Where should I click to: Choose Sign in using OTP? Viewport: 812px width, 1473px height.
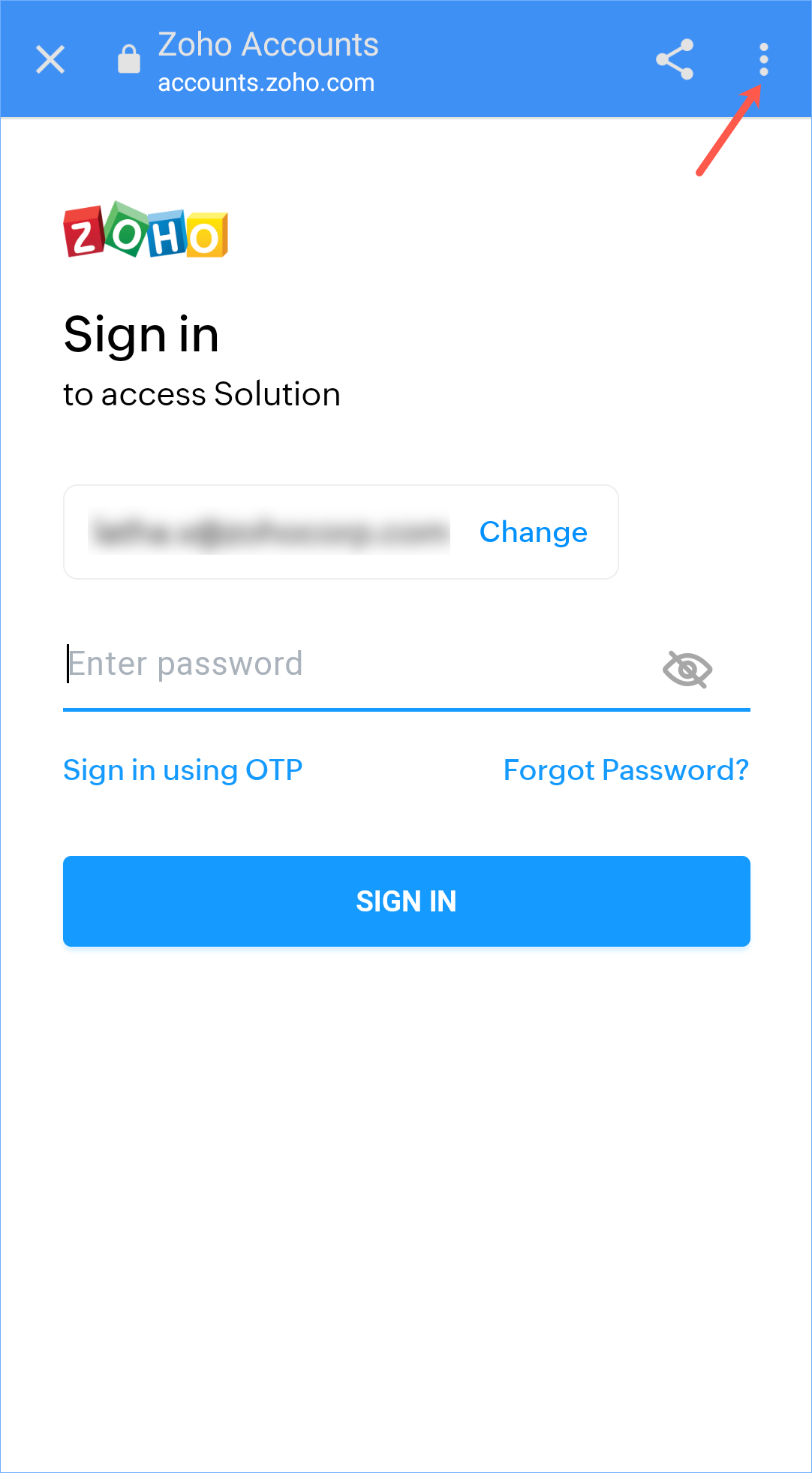[x=183, y=770]
